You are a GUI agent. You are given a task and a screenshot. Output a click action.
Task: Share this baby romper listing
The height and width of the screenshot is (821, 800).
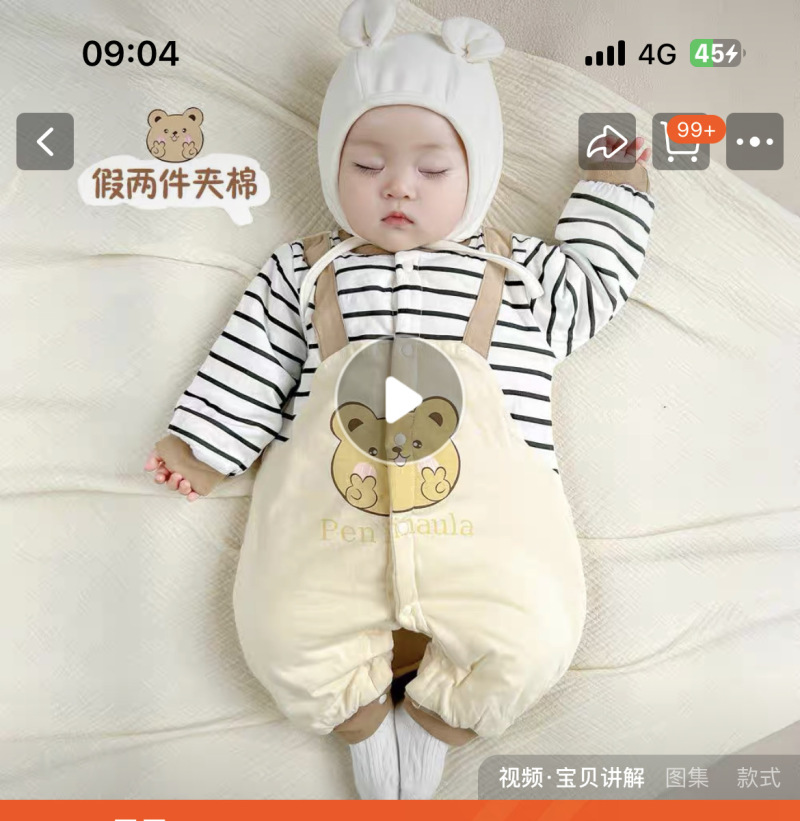[x=606, y=142]
